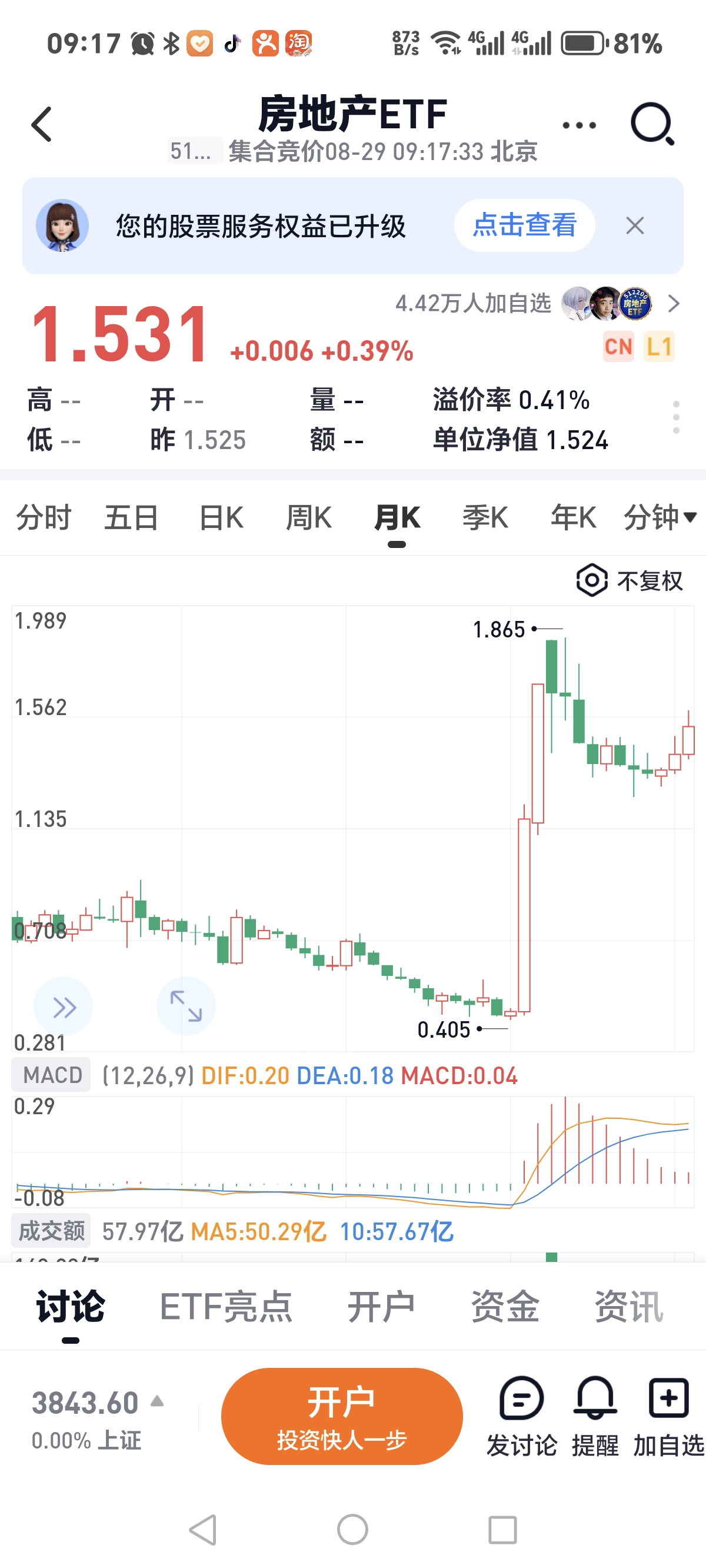Screen dimensions: 706x1568
Task: Select the 五日 chart tab
Action: (x=131, y=518)
